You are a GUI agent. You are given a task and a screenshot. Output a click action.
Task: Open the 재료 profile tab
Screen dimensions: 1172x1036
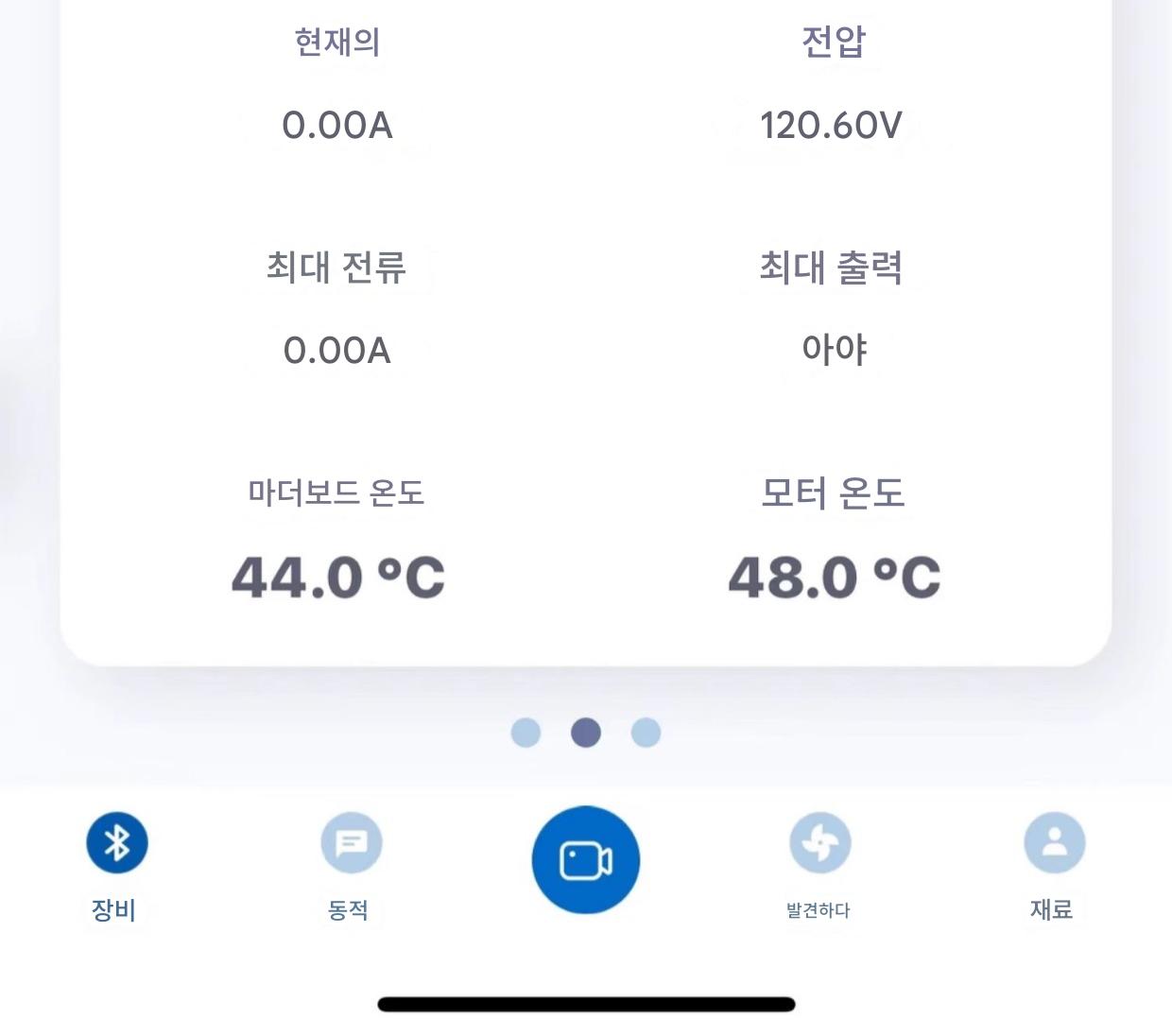(1054, 843)
